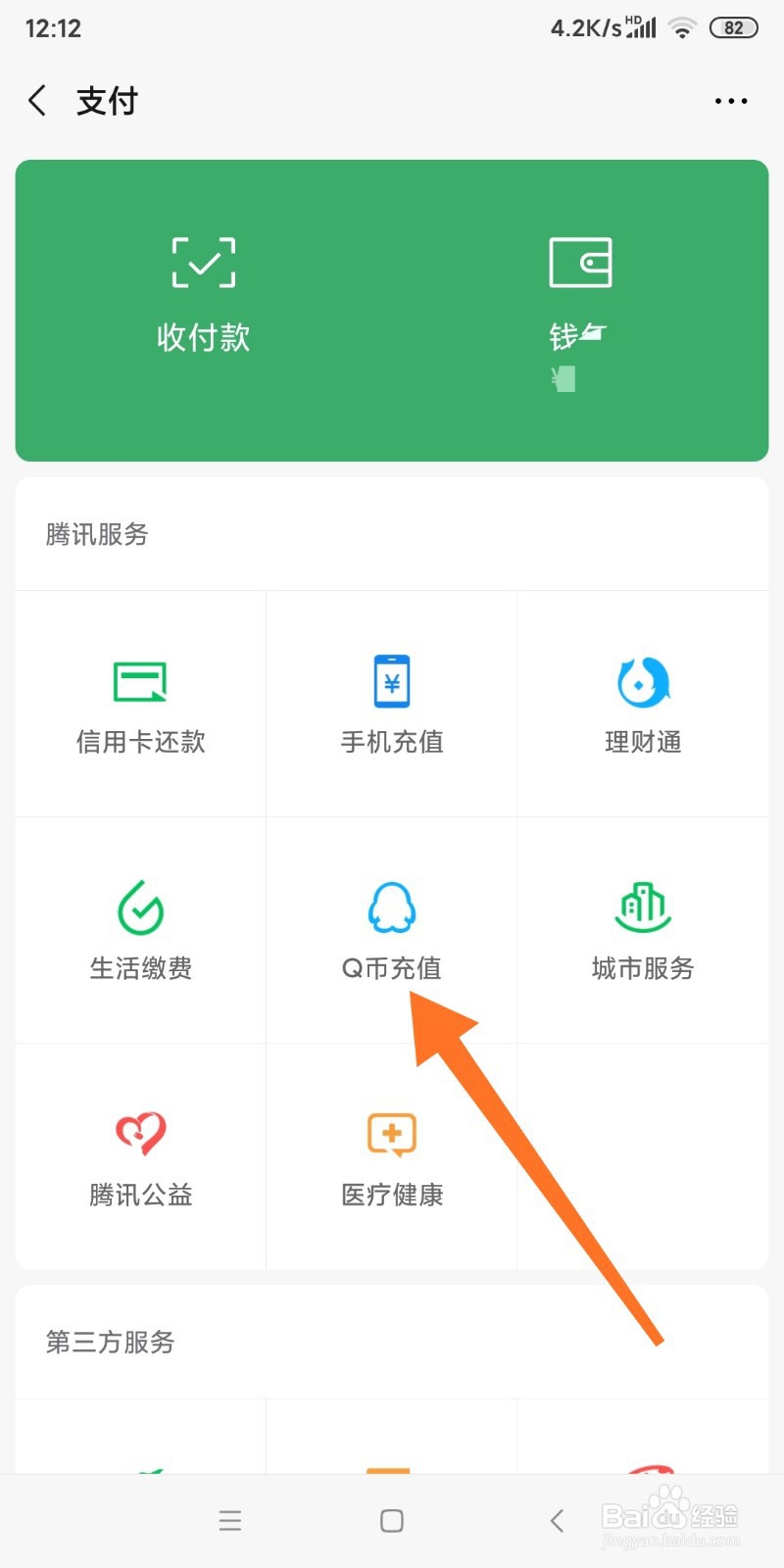Open 理财通 wealth management
Viewport: 784px width, 1568px height.
click(642, 704)
